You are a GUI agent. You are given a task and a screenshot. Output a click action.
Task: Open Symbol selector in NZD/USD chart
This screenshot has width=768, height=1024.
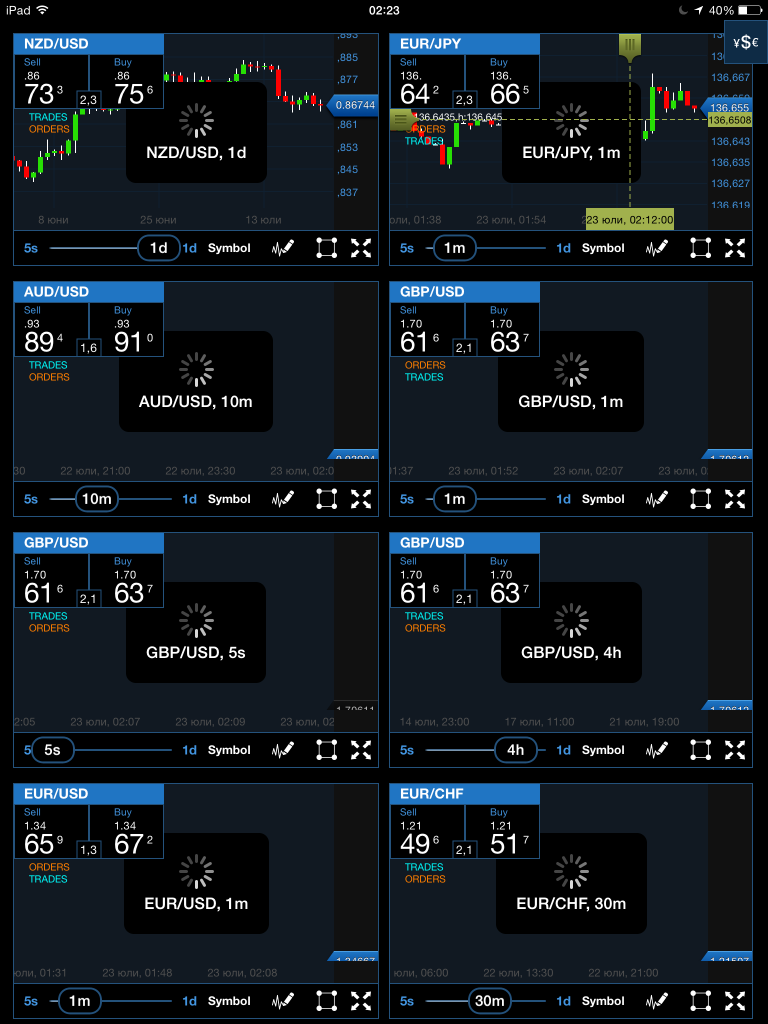[229, 248]
